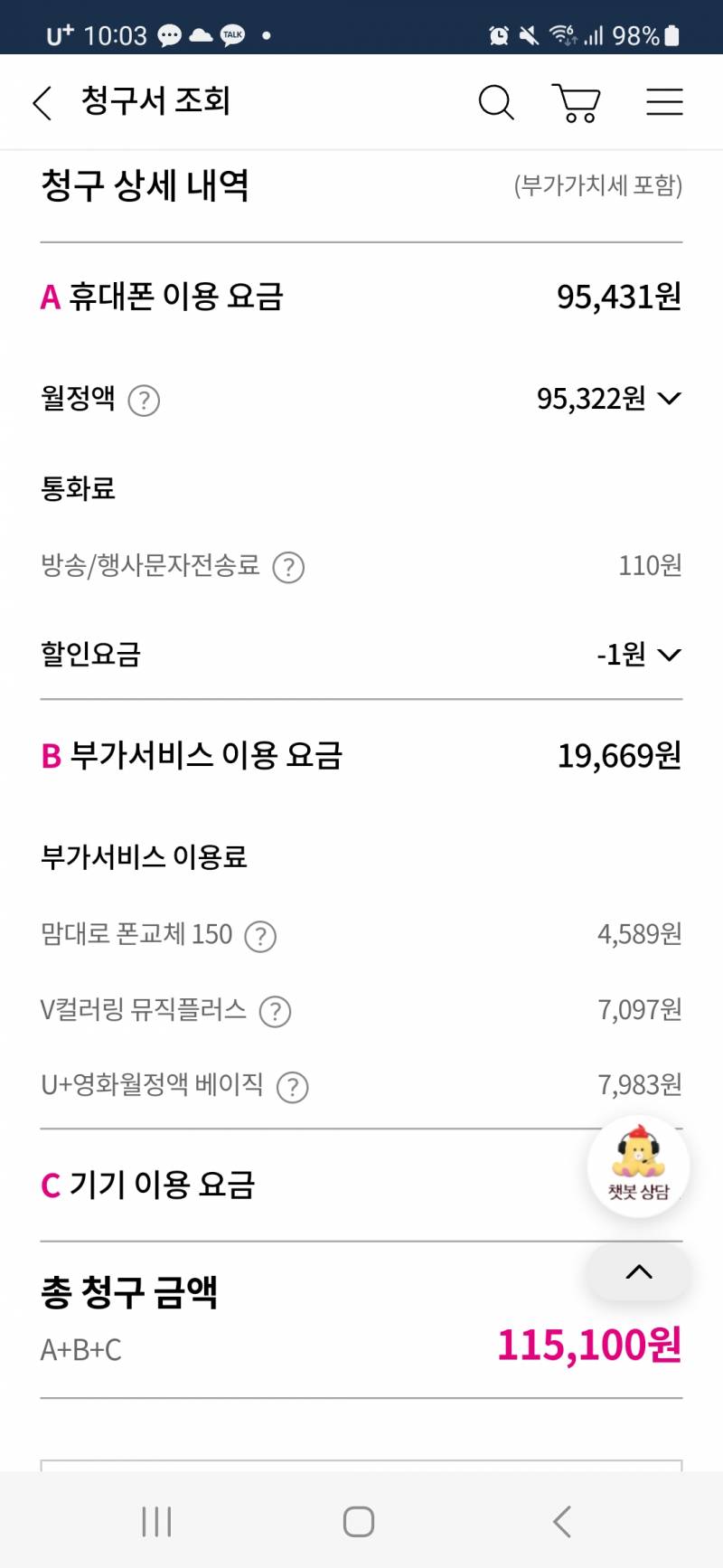The image size is (723, 1568).
Task: Tap the C 기기 이용 요금 row
Action: pyautogui.click(x=149, y=1185)
